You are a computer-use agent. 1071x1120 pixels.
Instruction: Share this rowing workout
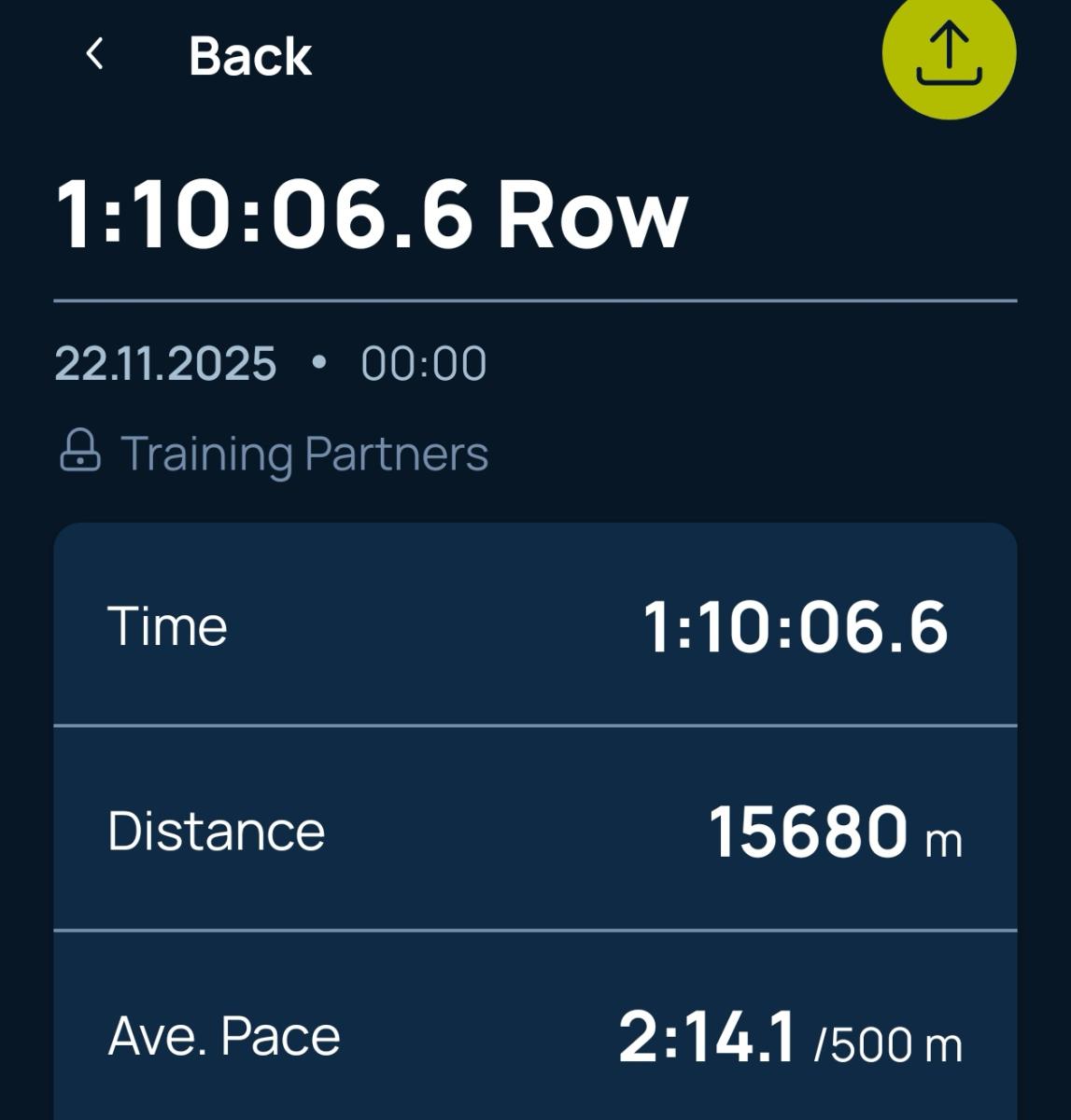point(949,53)
